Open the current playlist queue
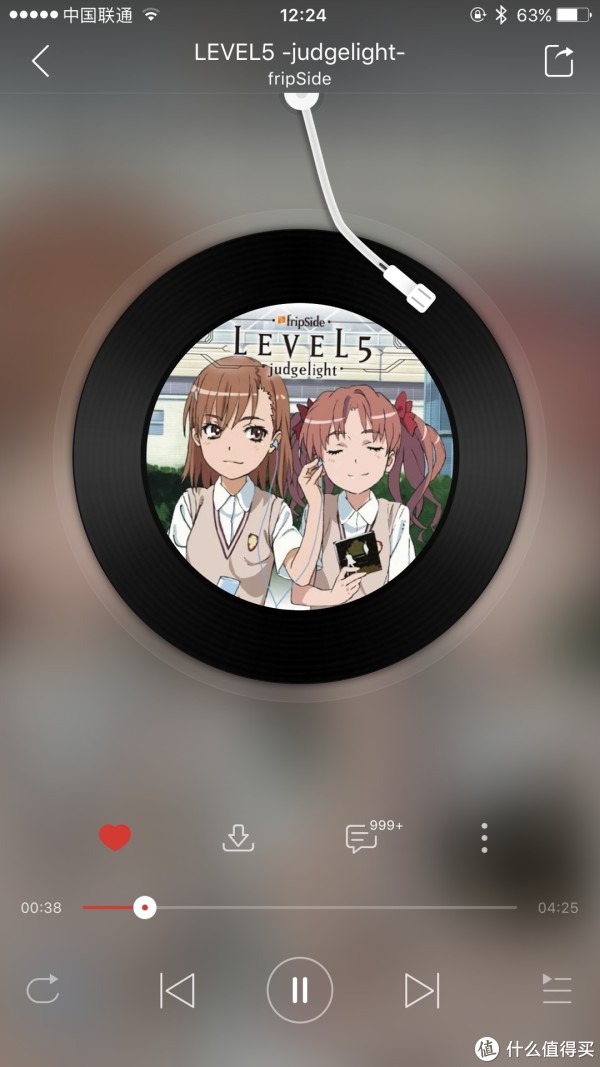Image resolution: width=600 pixels, height=1067 pixels. [x=556, y=989]
